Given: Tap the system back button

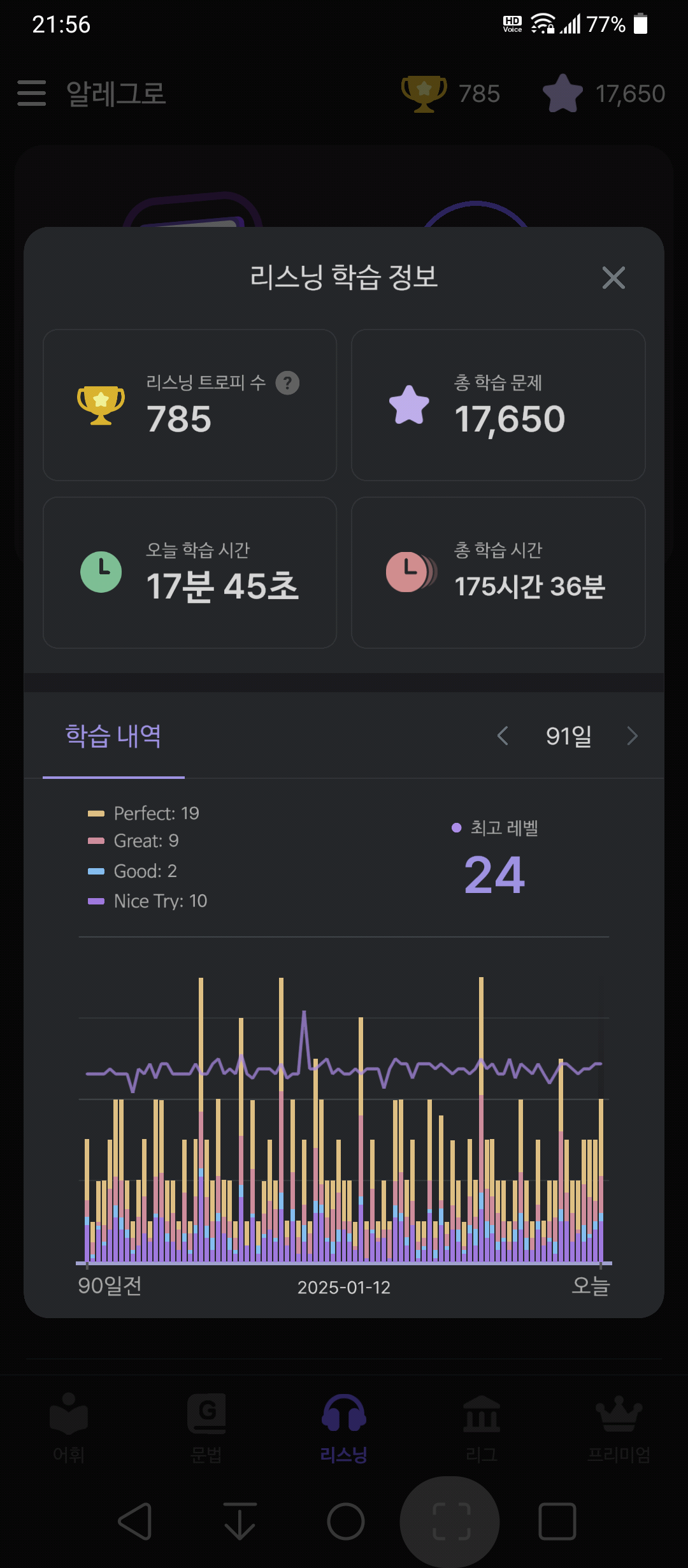Looking at the screenshot, I should (135, 1521).
